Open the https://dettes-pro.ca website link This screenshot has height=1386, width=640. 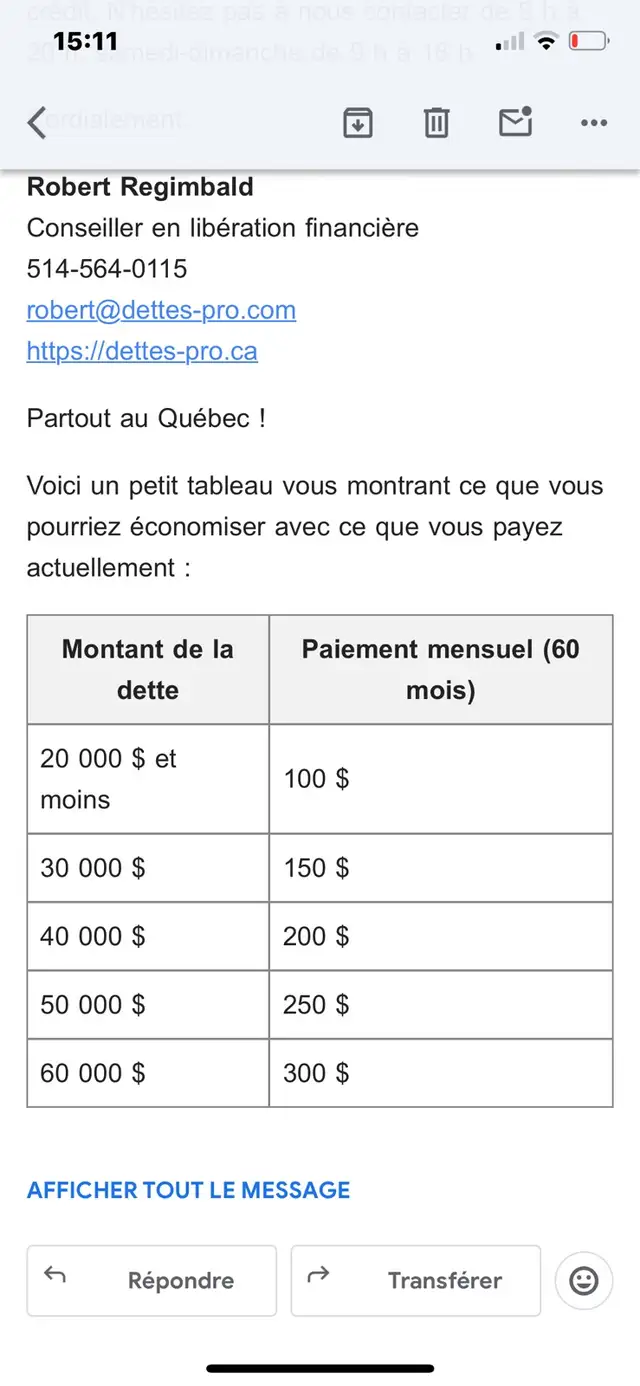142,351
